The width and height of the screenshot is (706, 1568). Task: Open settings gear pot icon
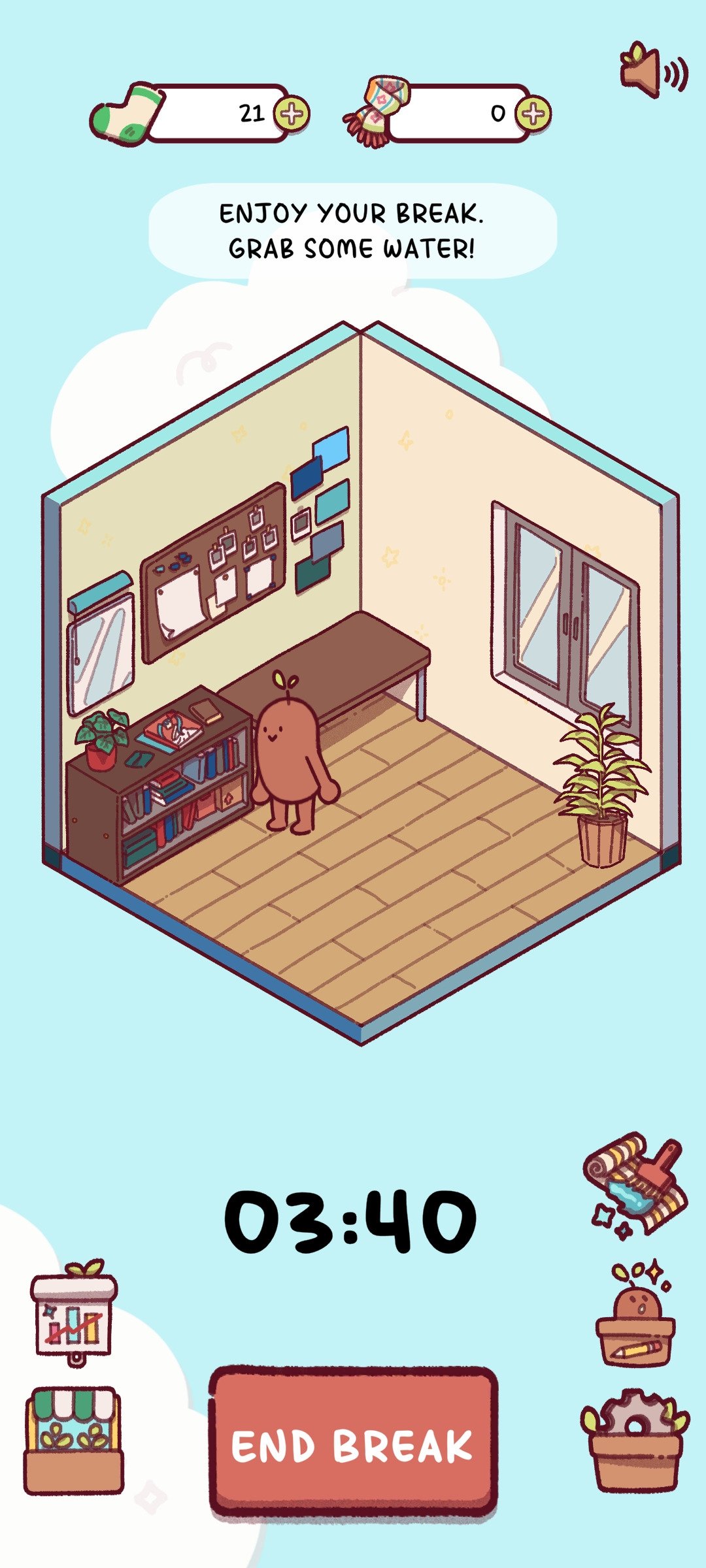point(635,1441)
